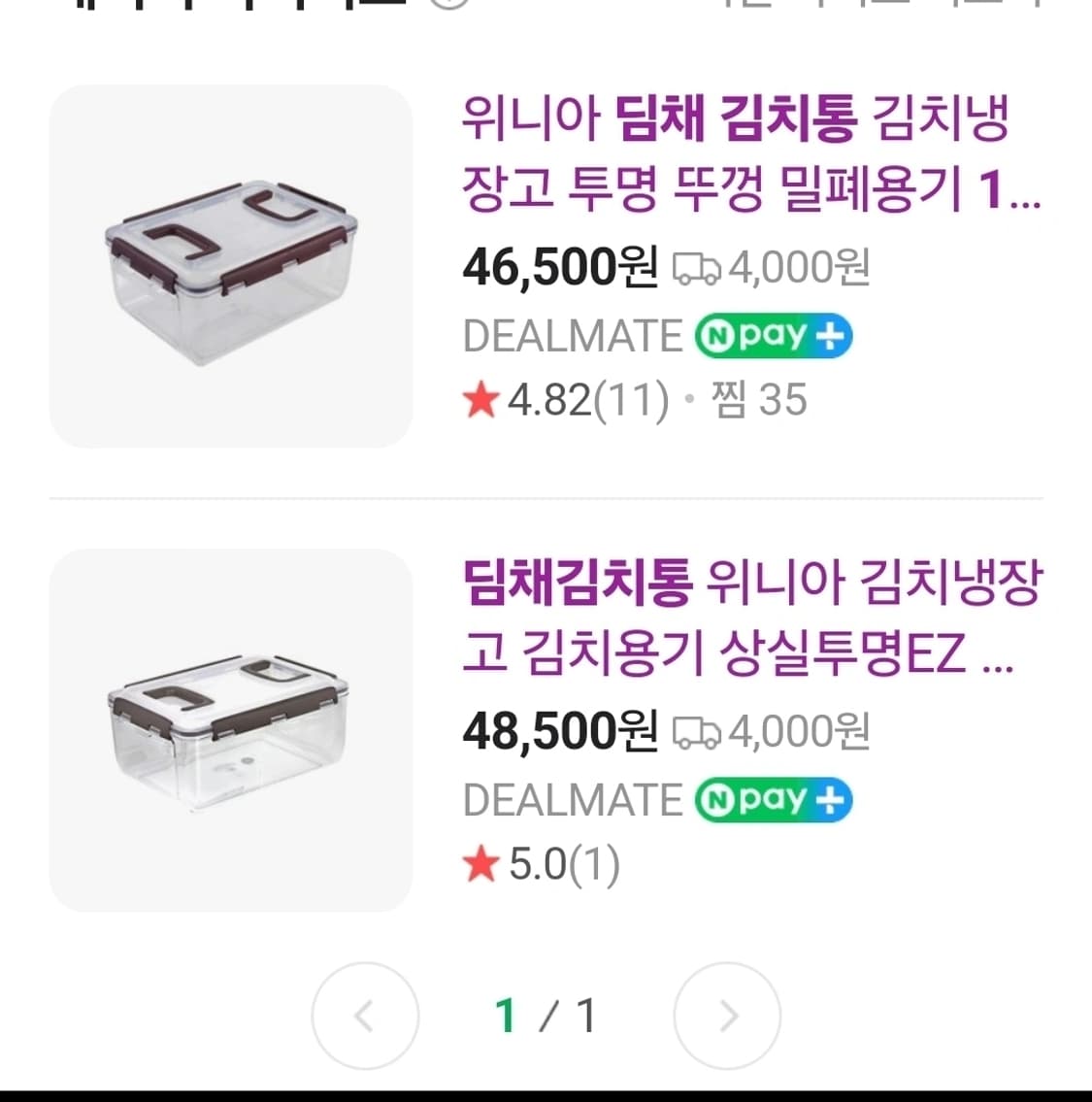Open the first kimchi container product thumbnail
Image resolution: width=1092 pixels, height=1102 pixels.
(230, 266)
